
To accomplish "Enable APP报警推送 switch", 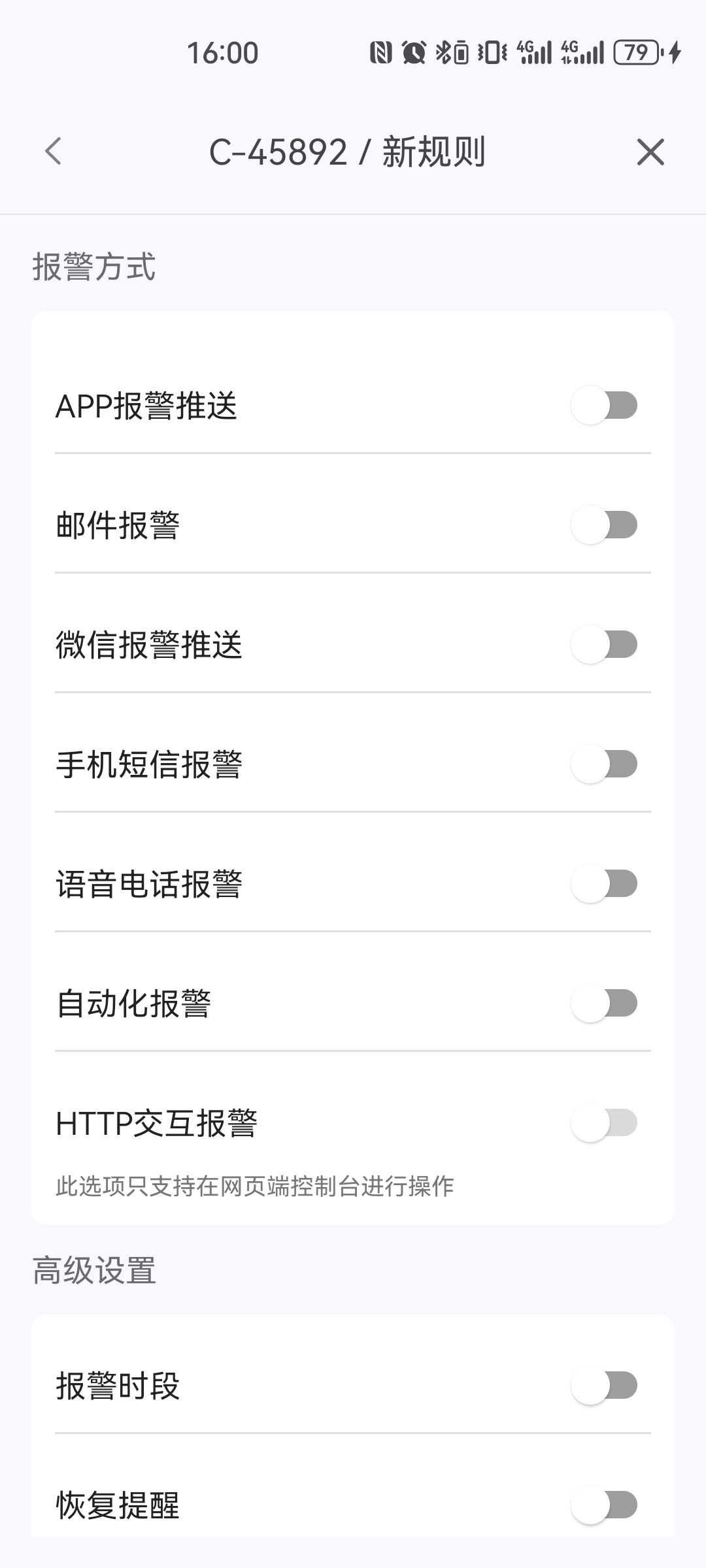I will pos(604,405).
